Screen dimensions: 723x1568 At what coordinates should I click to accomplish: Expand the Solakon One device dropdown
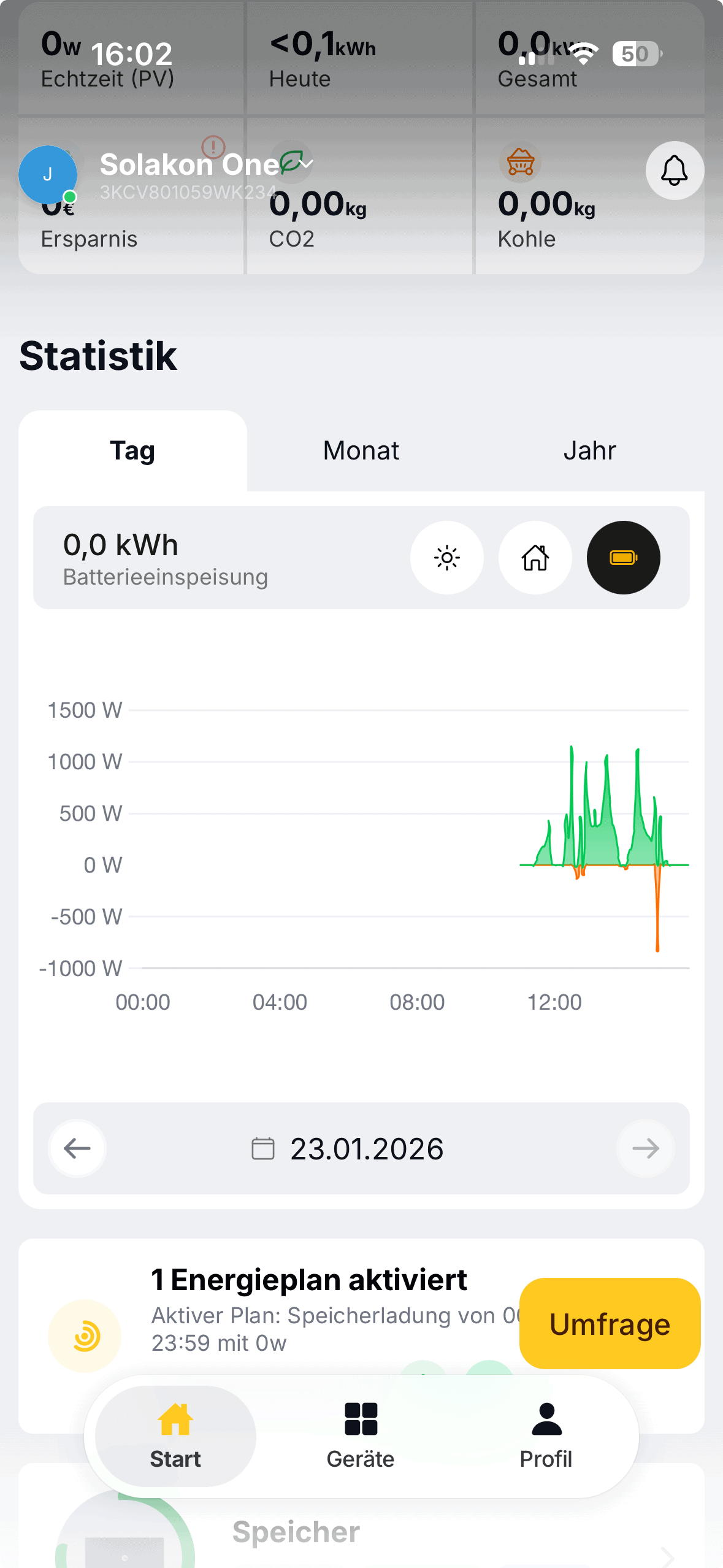[x=306, y=164]
